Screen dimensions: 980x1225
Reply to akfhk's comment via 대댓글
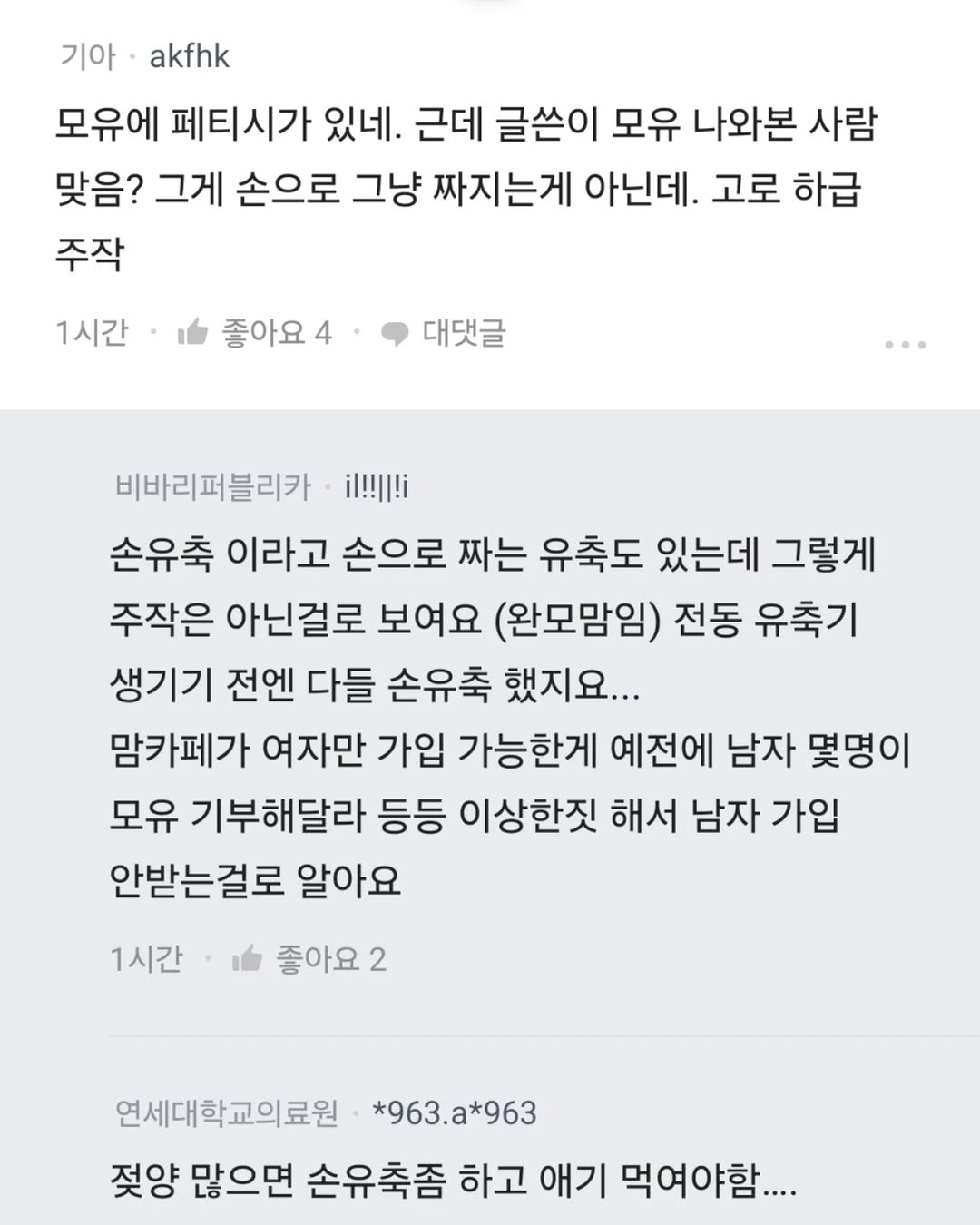[x=443, y=333]
